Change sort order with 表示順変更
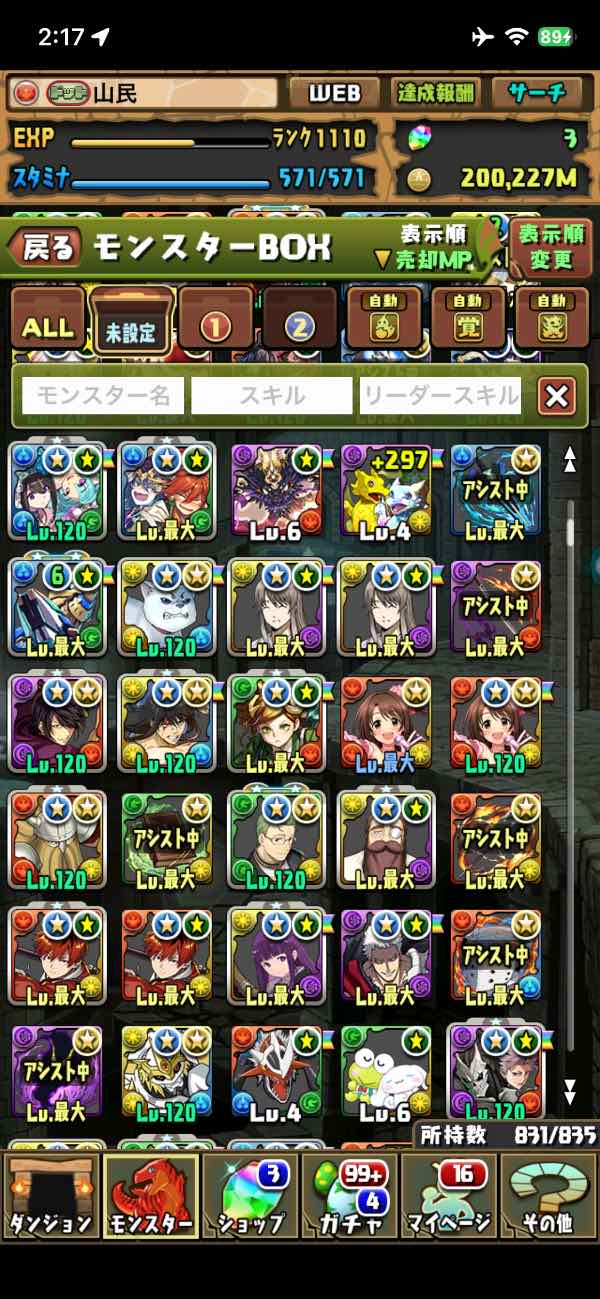This screenshot has height=1299, width=600. point(551,248)
